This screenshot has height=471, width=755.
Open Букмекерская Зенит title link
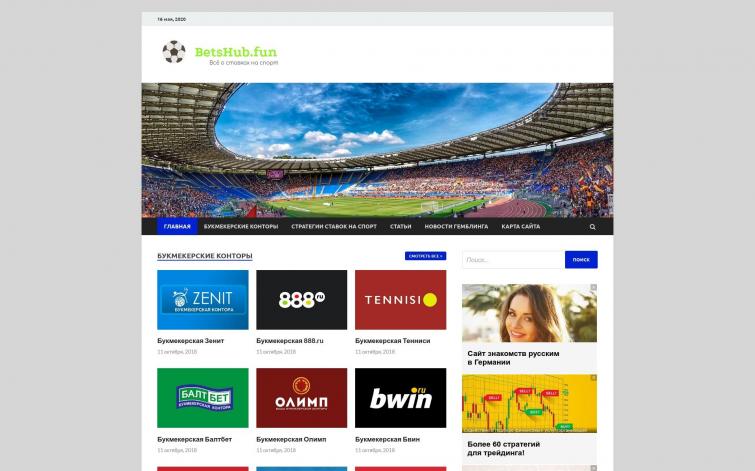click(x=191, y=341)
